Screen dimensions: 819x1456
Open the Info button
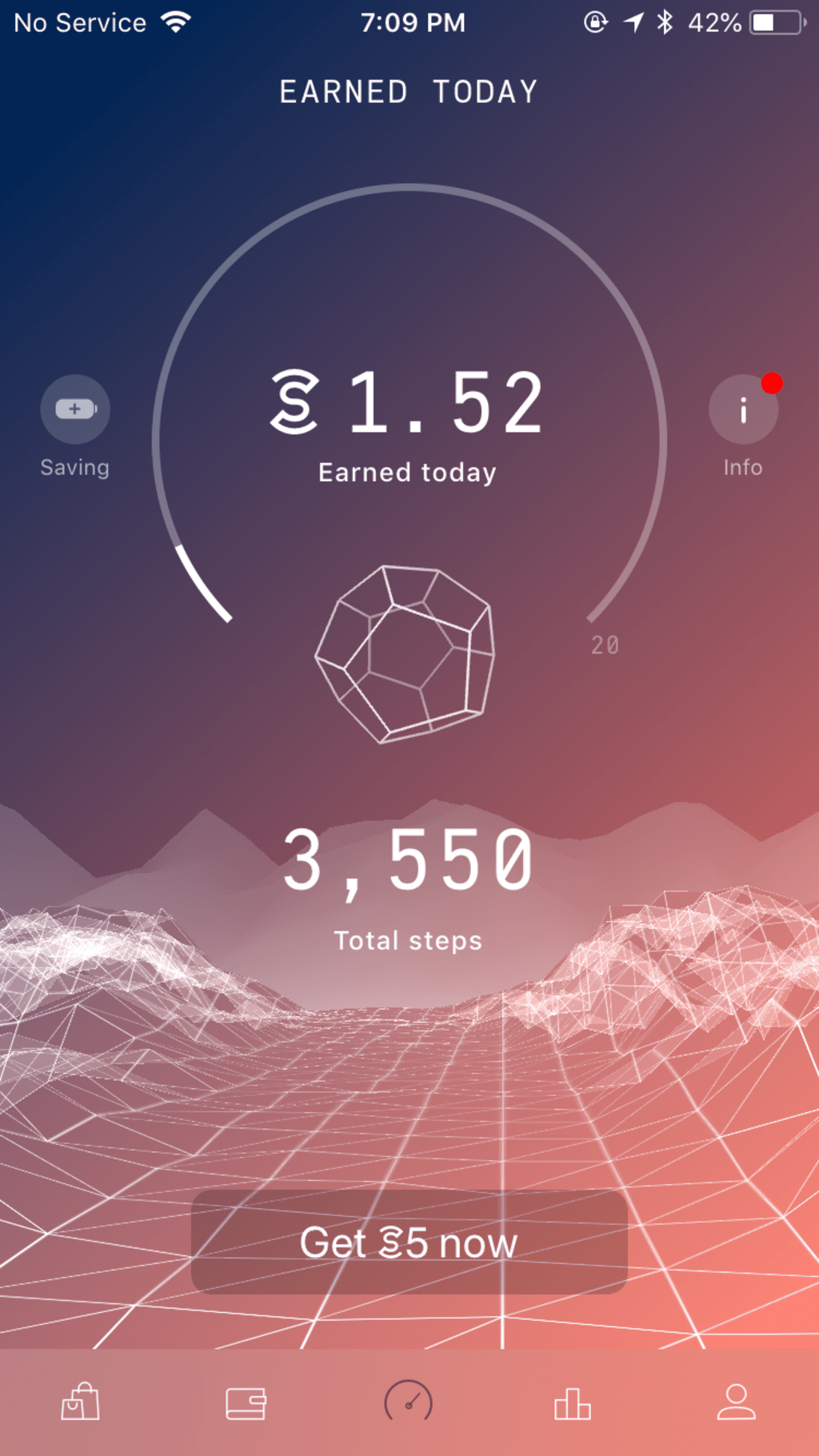(x=743, y=409)
